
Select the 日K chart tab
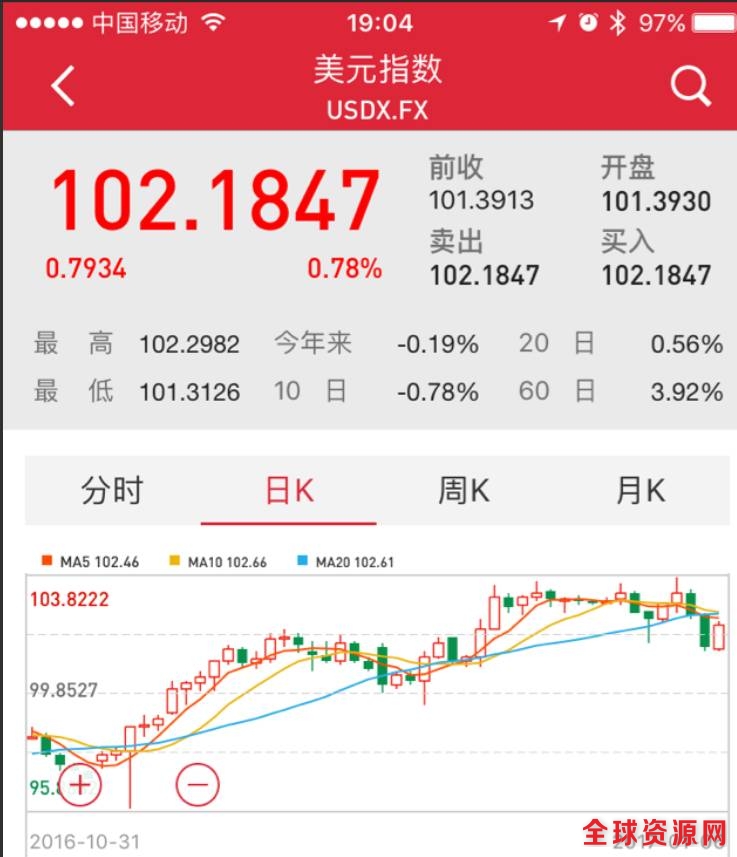pyautogui.click(x=289, y=491)
